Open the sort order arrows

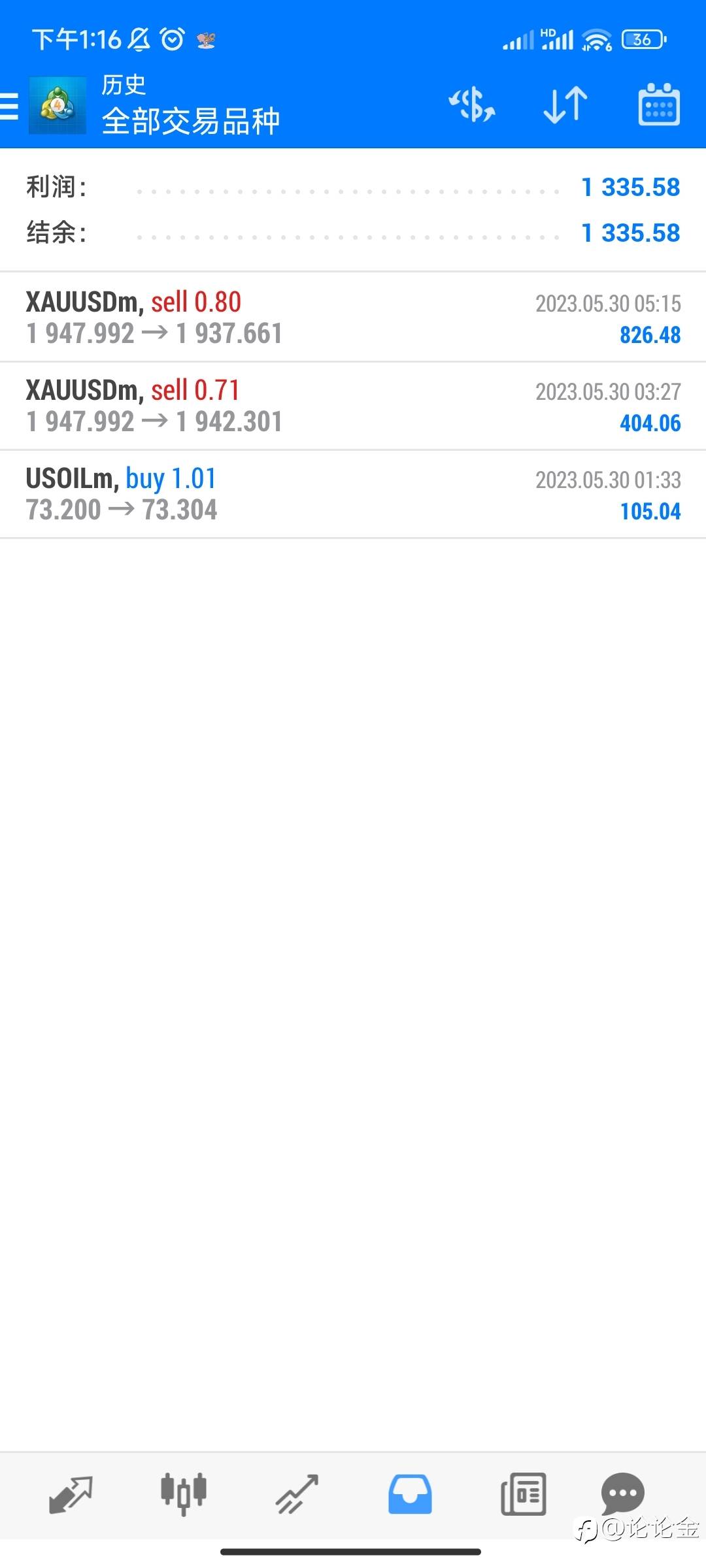[565, 105]
